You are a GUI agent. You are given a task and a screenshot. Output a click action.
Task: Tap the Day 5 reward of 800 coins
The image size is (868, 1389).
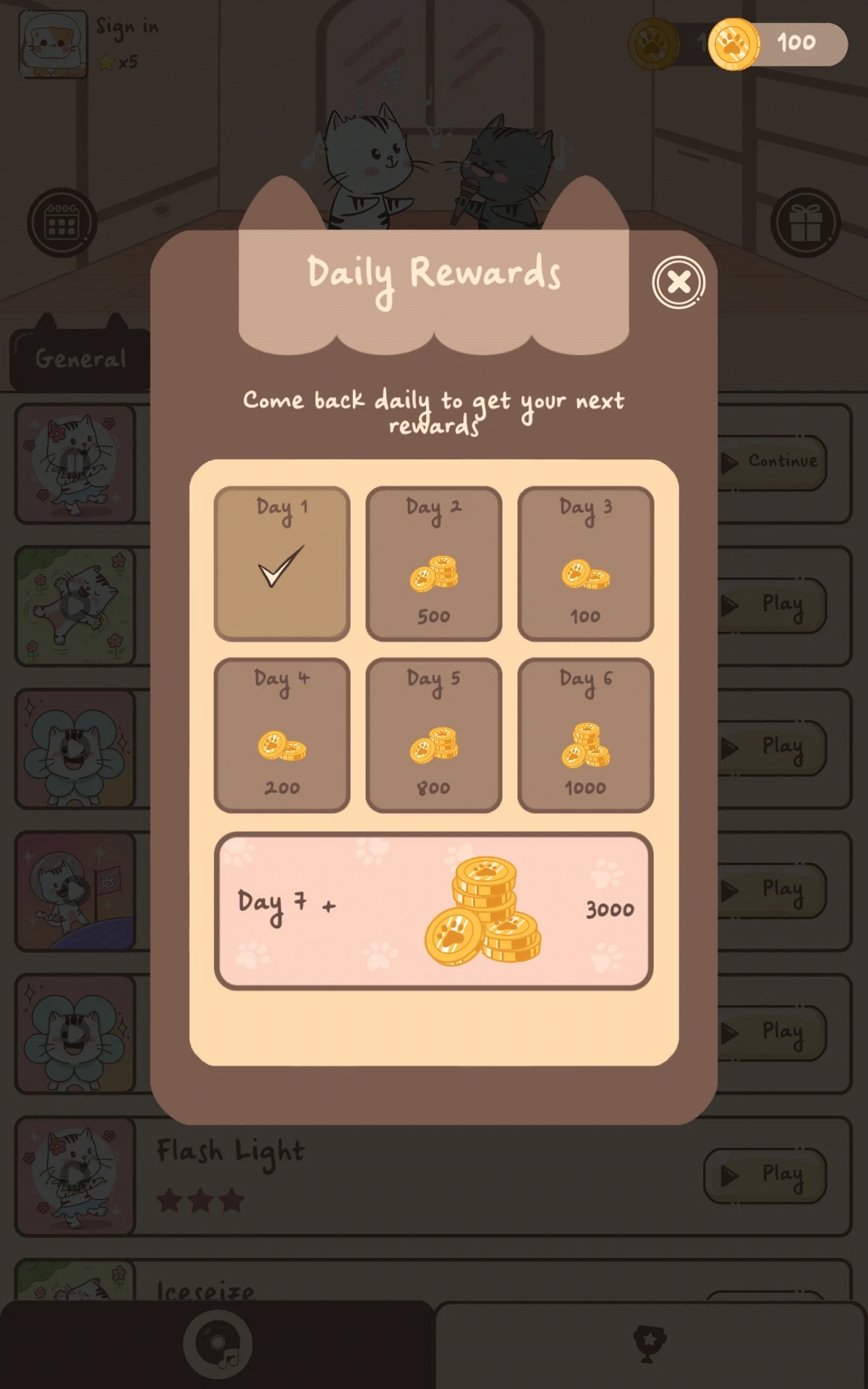[x=433, y=735]
